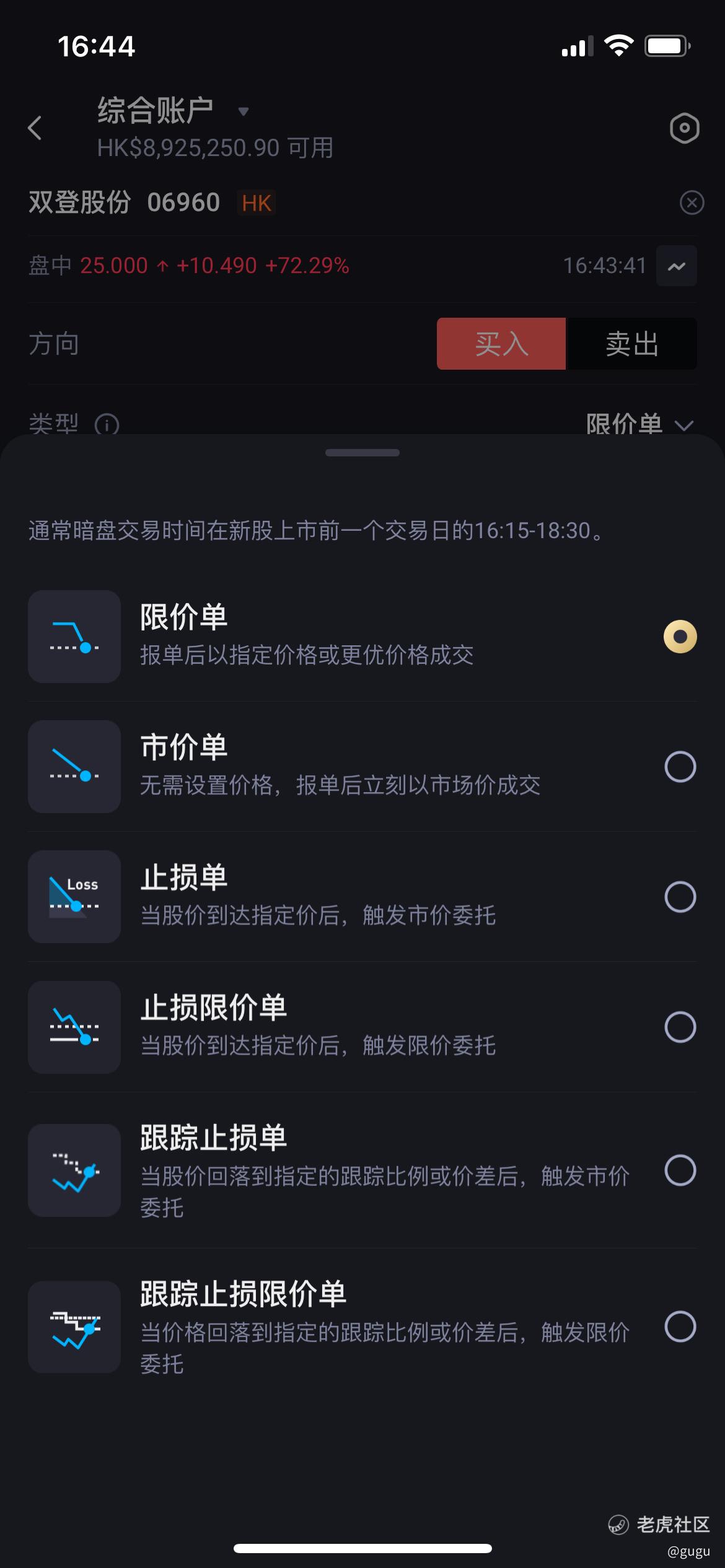Image resolution: width=725 pixels, height=1568 pixels.
Task: Select 限价单 order type
Action: (362, 637)
